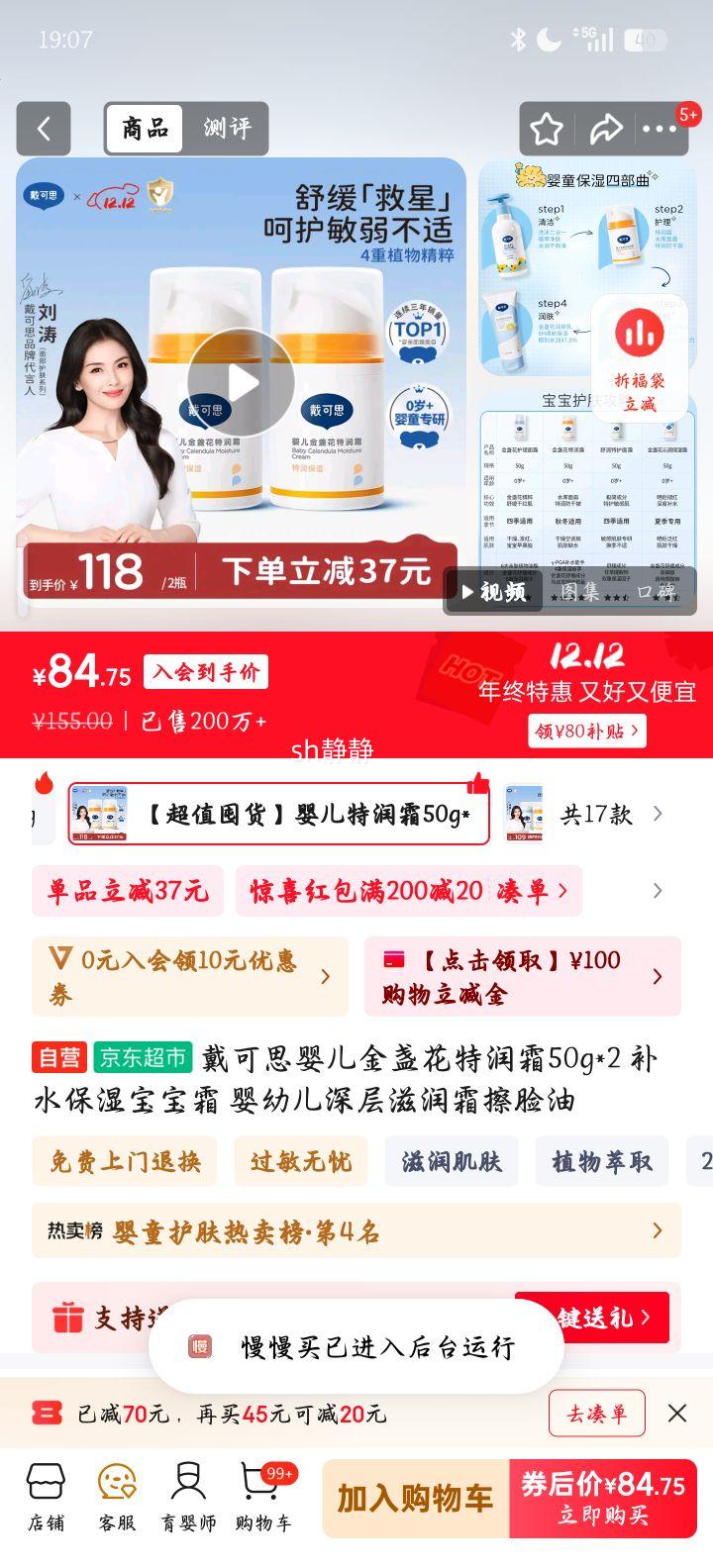Share this product
The height and width of the screenshot is (1568, 713).
pos(605,129)
